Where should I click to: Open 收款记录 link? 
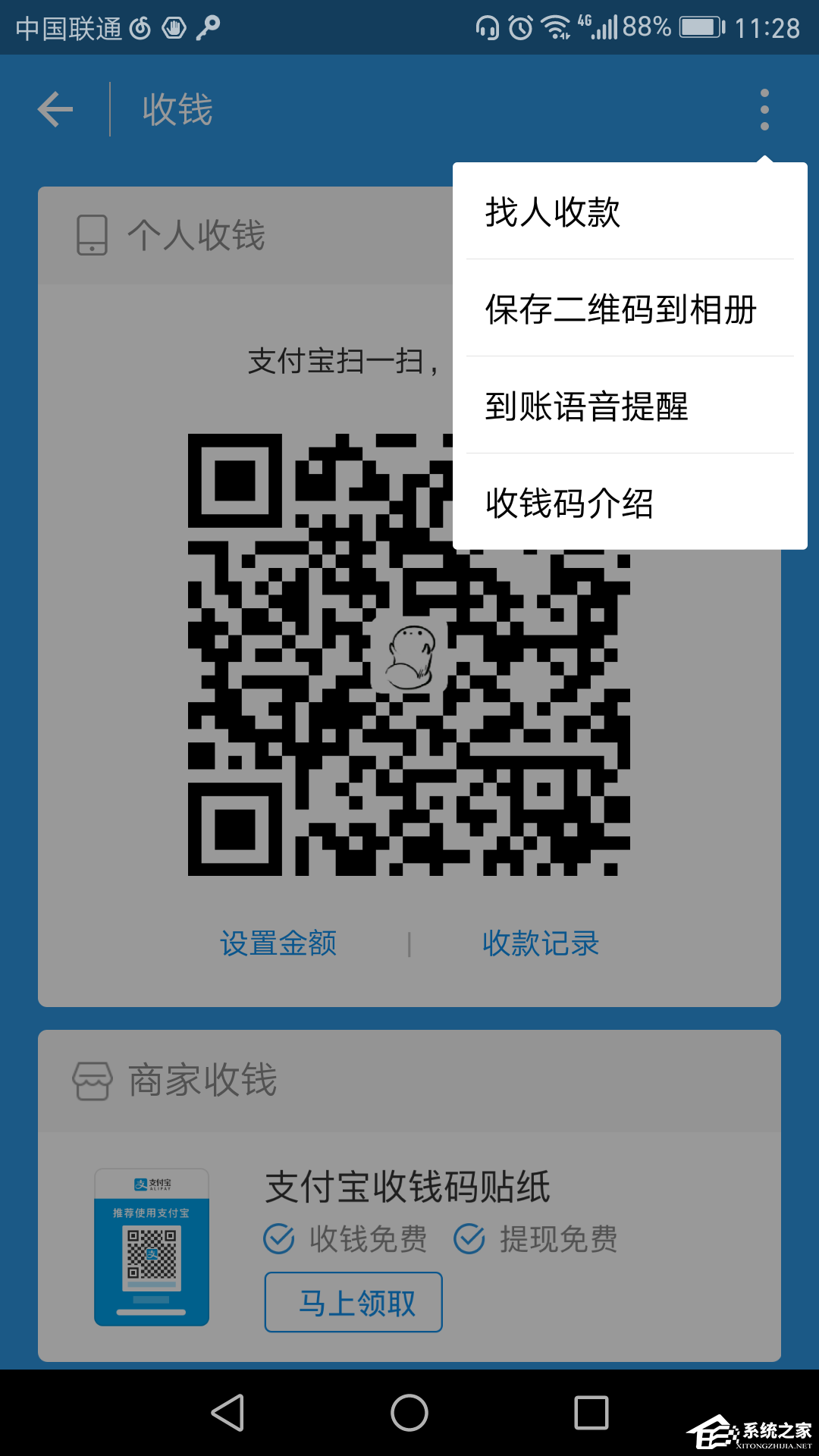click(540, 943)
